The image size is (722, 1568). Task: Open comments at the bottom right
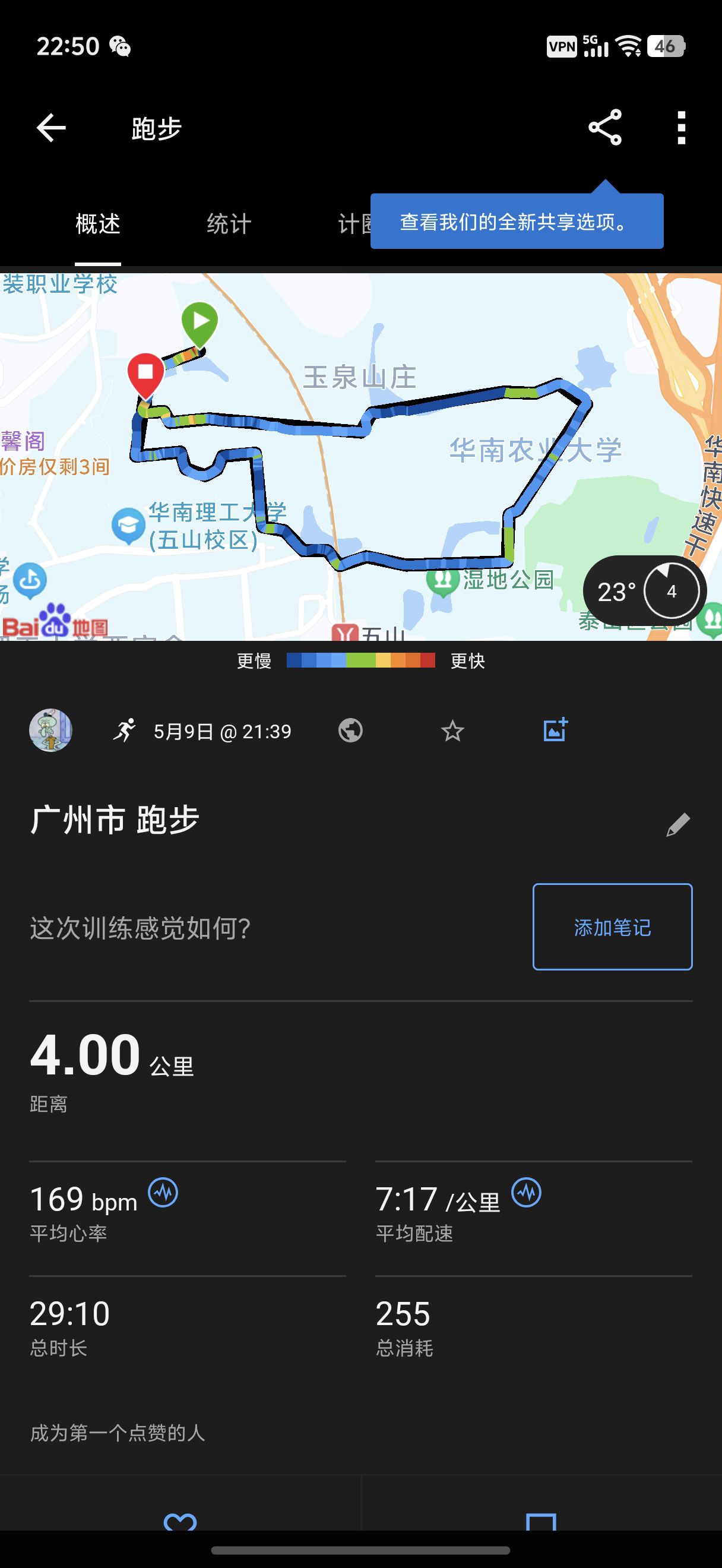541,1520
